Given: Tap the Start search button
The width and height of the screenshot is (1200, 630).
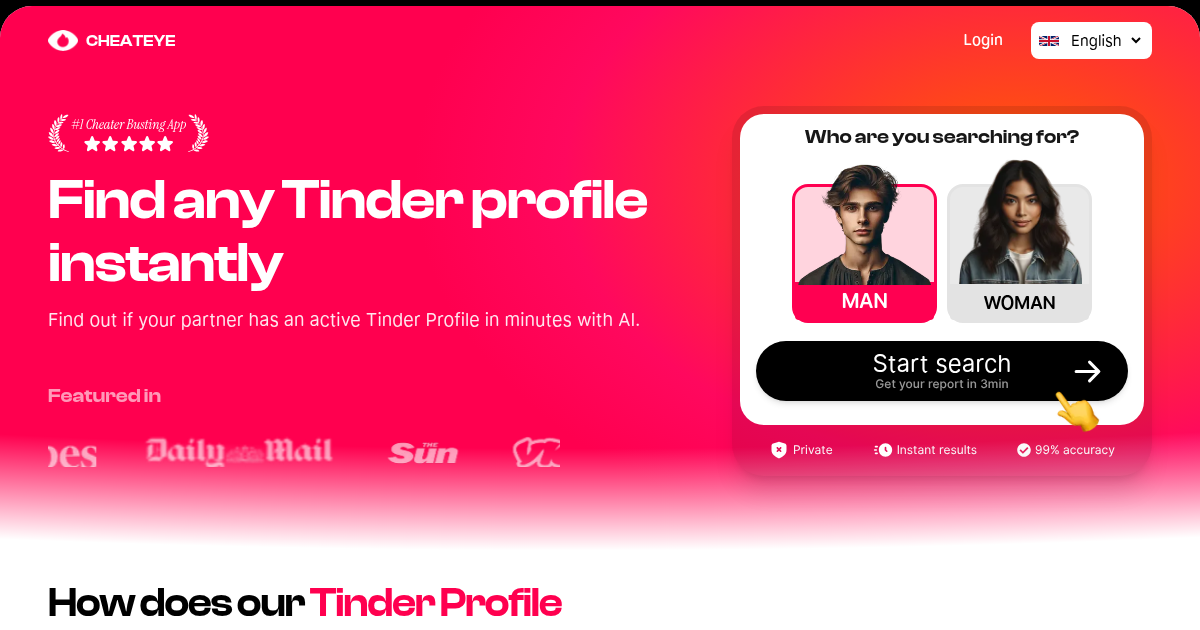Looking at the screenshot, I should click(x=941, y=371).
